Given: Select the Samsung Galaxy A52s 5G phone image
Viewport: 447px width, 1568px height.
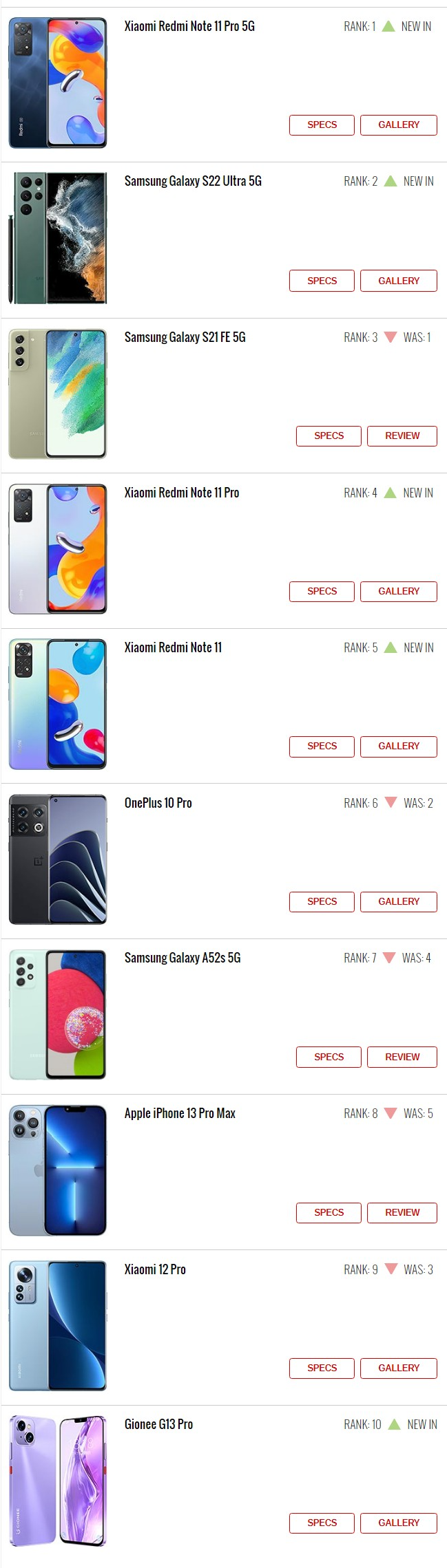Looking at the screenshot, I should pos(58,1015).
